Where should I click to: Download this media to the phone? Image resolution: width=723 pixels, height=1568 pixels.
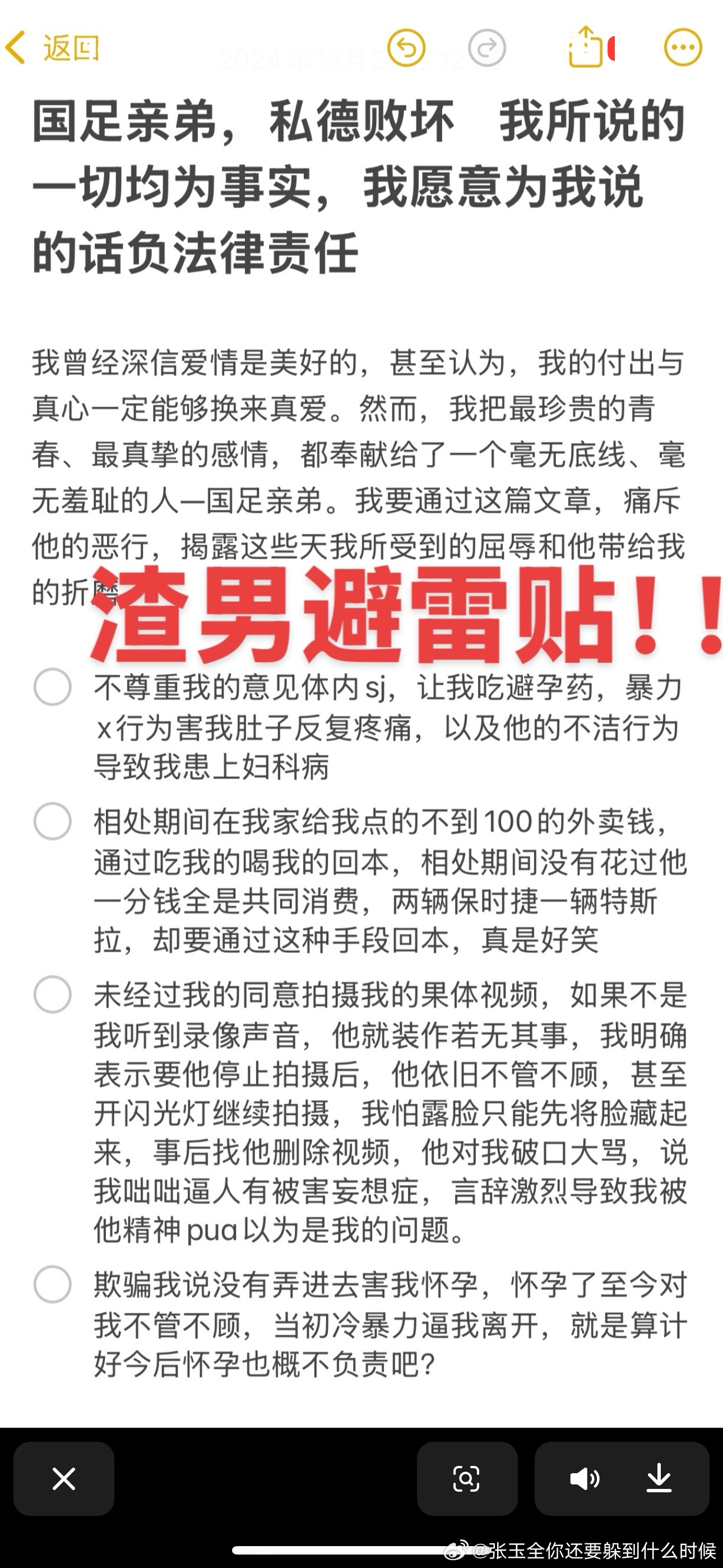click(x=659, y=1478)
